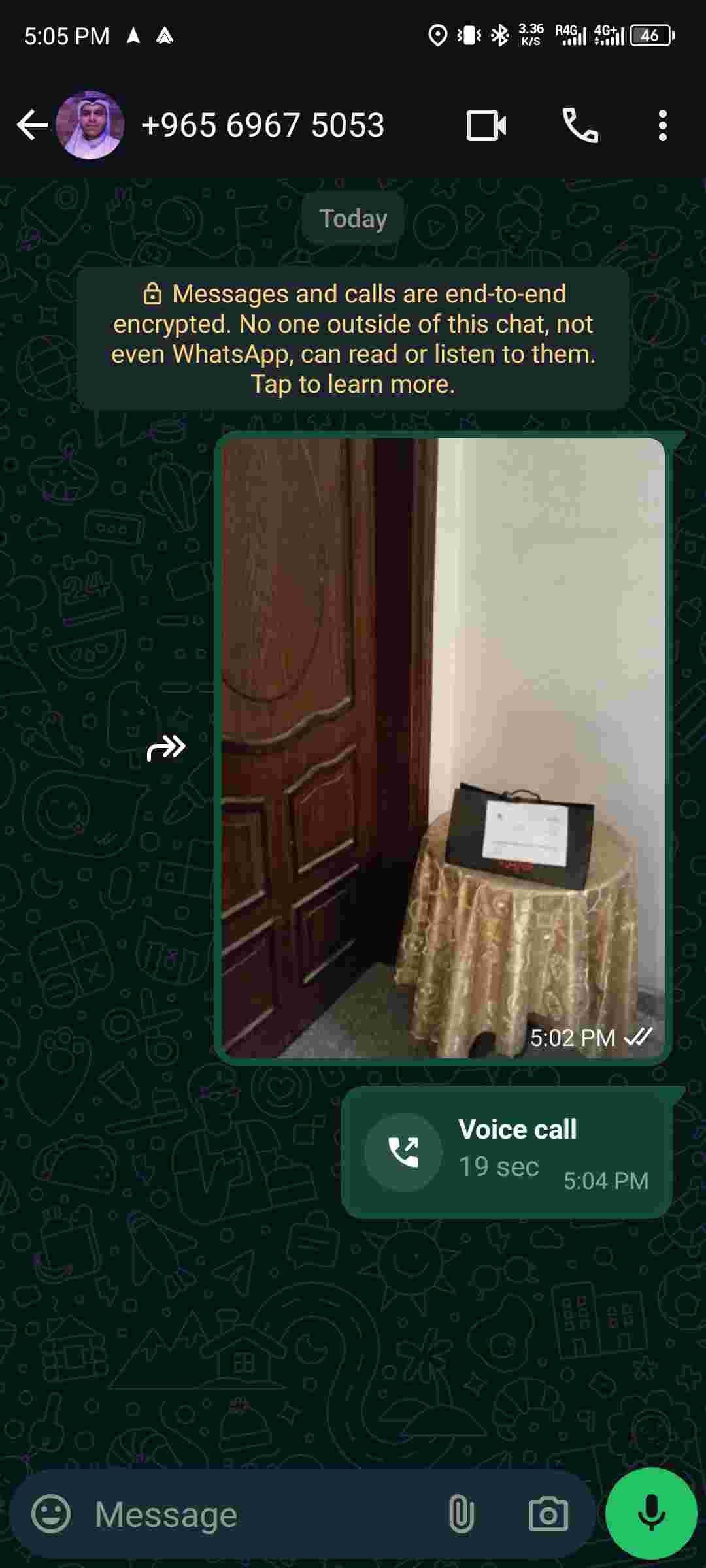Start a voice call from the header
Screen dimensions: 706x1568
580,125
